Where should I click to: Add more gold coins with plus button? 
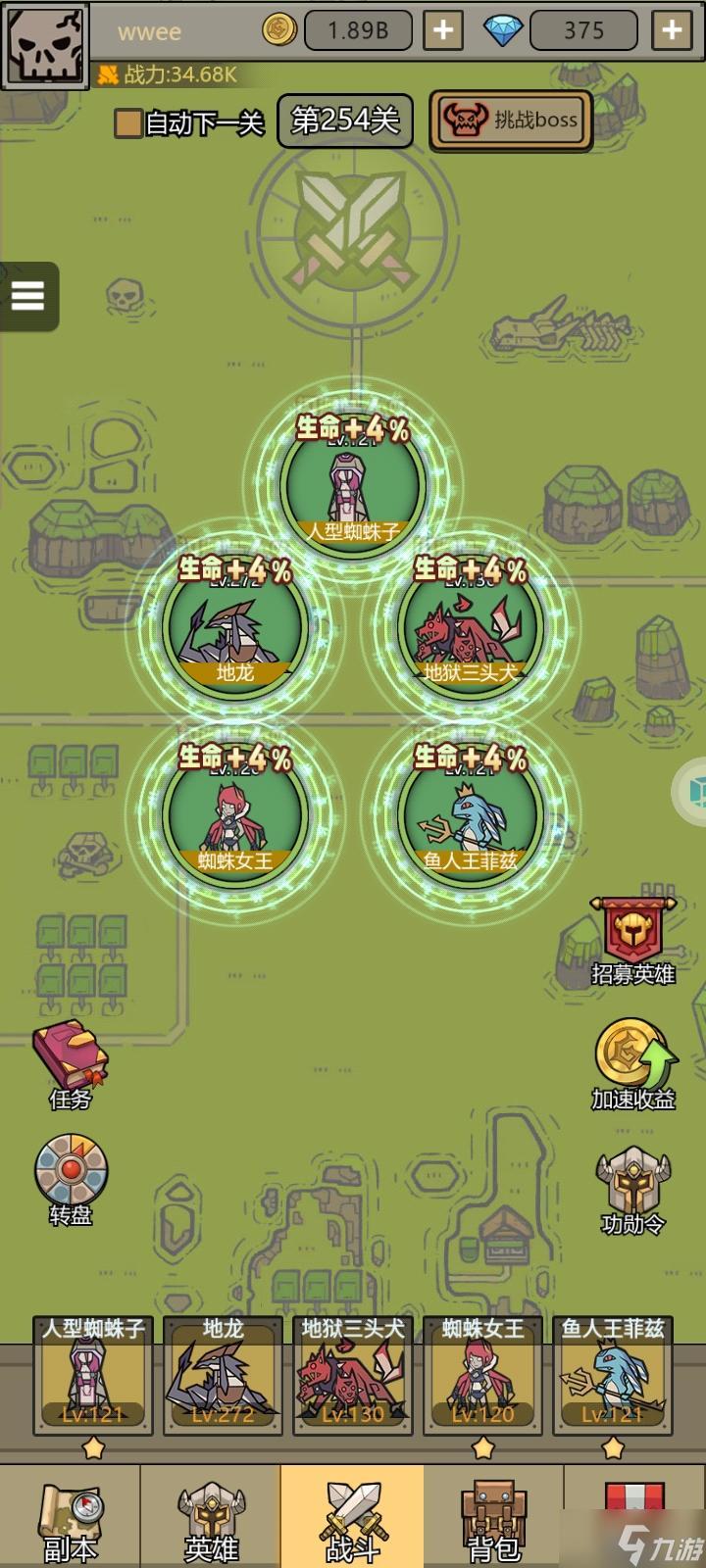443,30
